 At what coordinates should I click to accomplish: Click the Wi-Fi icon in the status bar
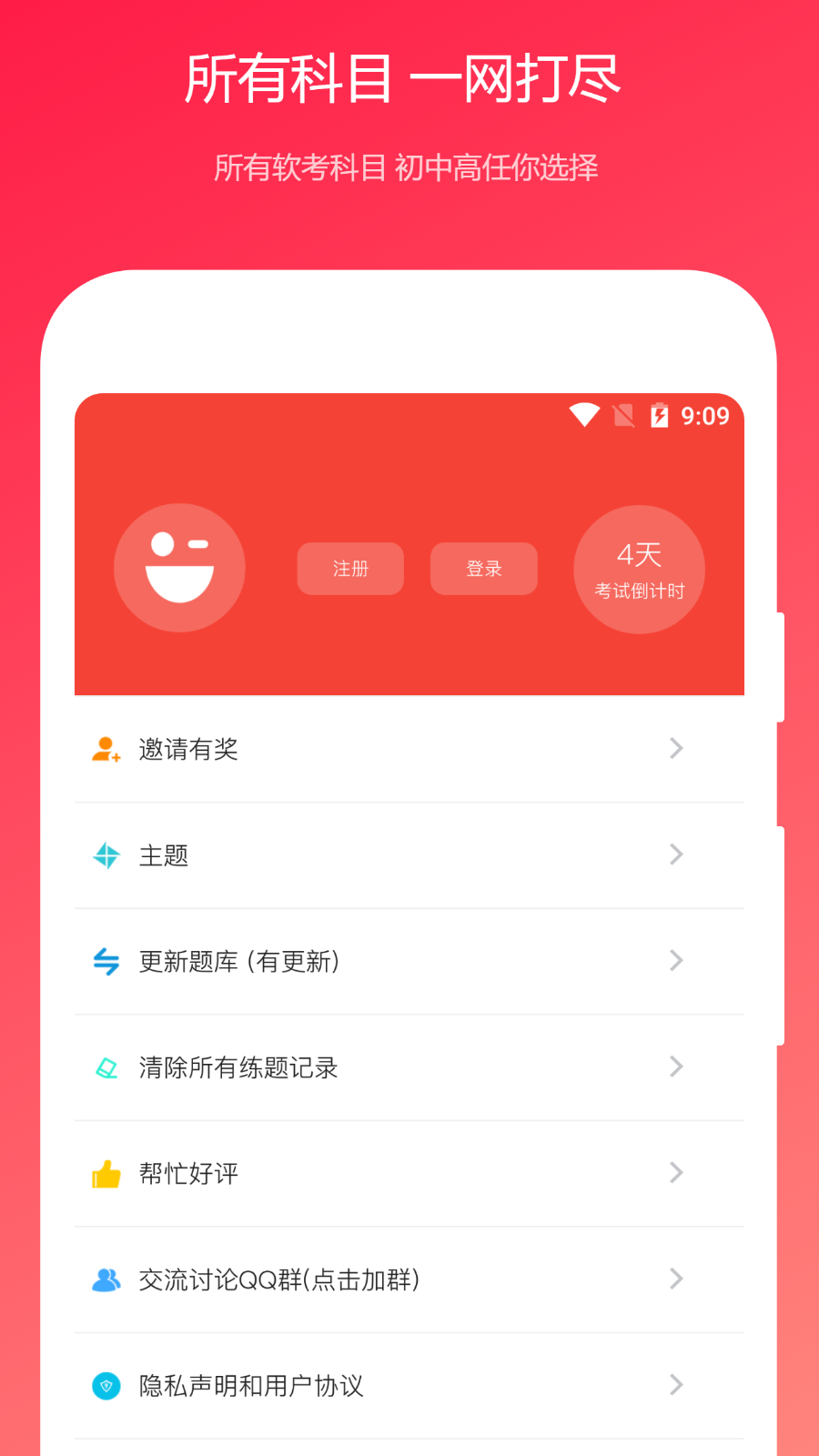point(583,415)
